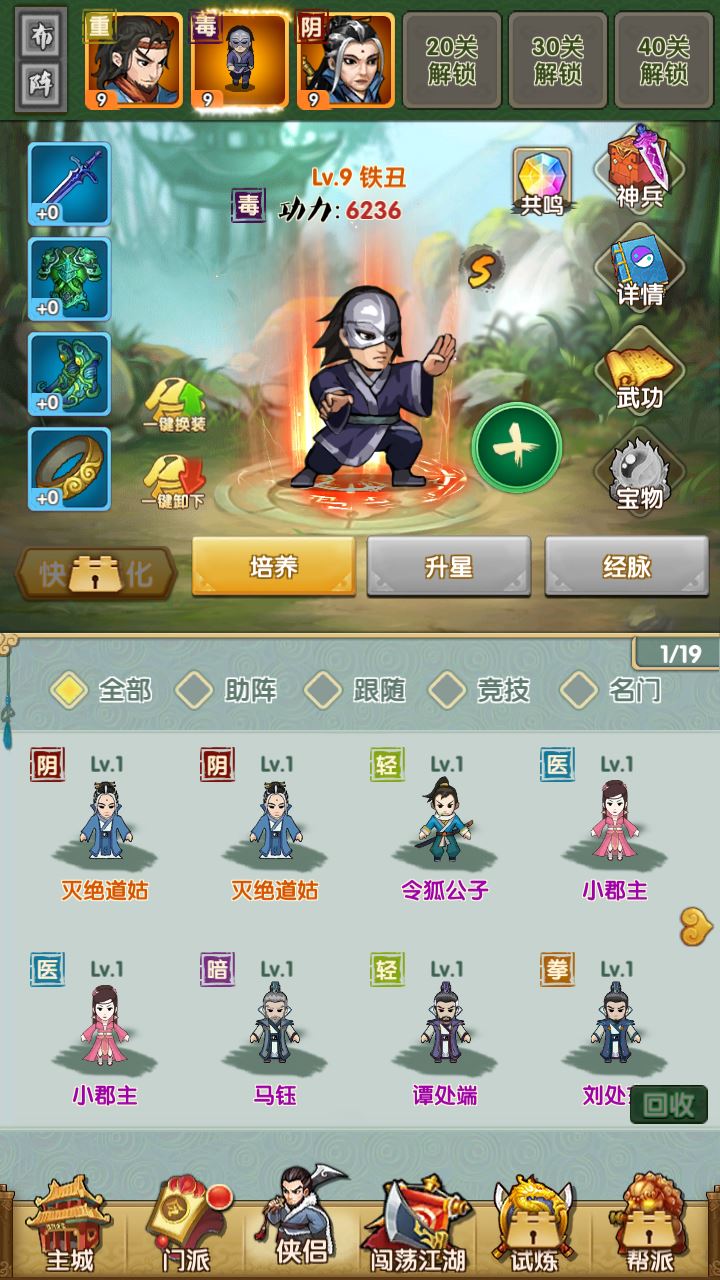Switch to the 竞技 filter tab
The height and width of the screenshot is (1280, 720).
pos(480,690)
